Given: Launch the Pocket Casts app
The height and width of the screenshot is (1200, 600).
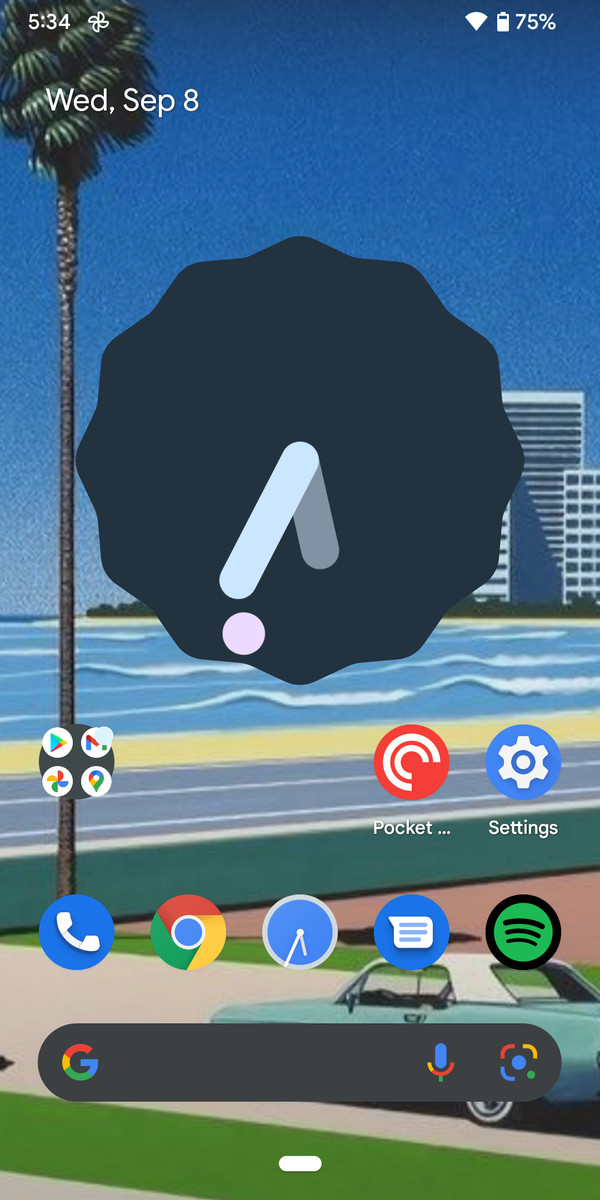Looking at the screenshot, I should [411, 763].
